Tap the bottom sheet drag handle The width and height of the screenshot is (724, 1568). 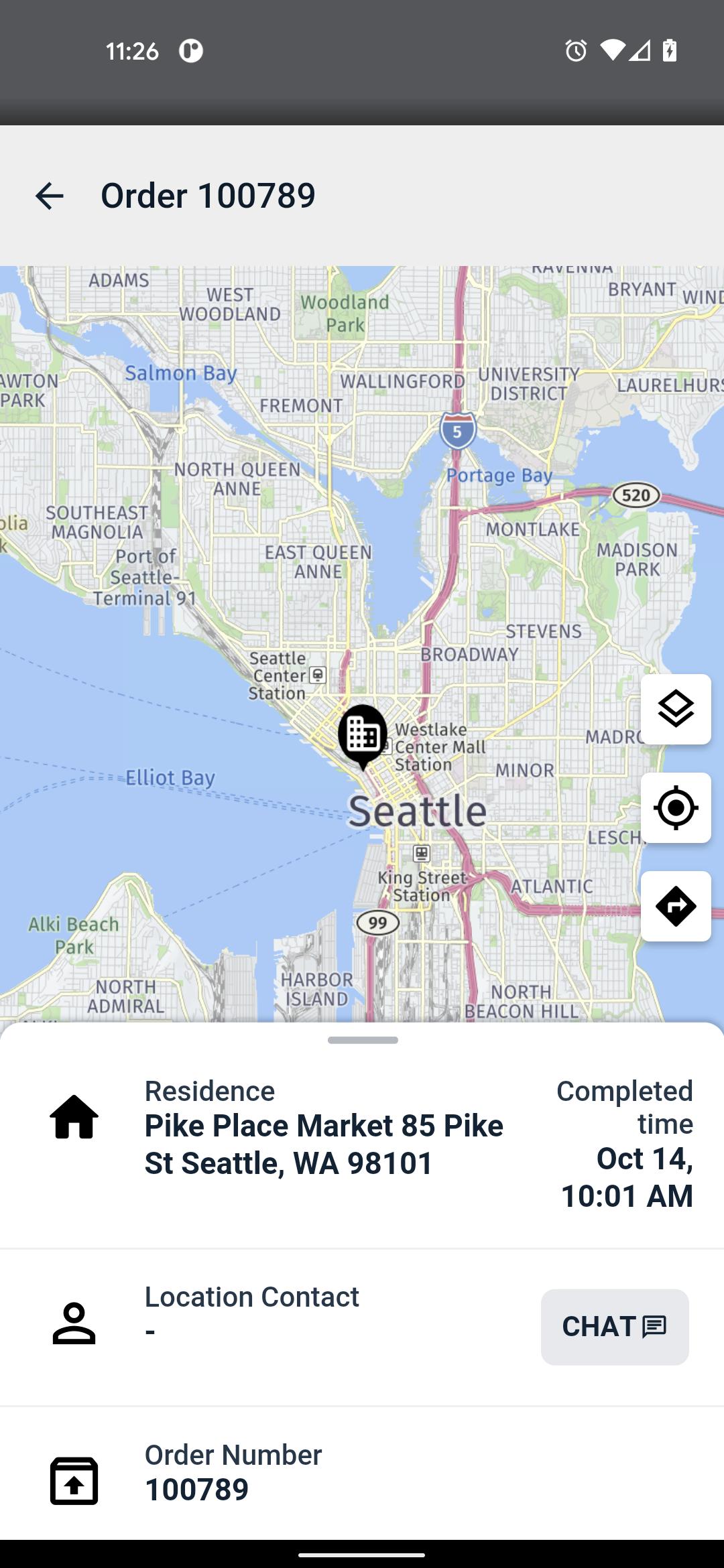pos(363,1040)
